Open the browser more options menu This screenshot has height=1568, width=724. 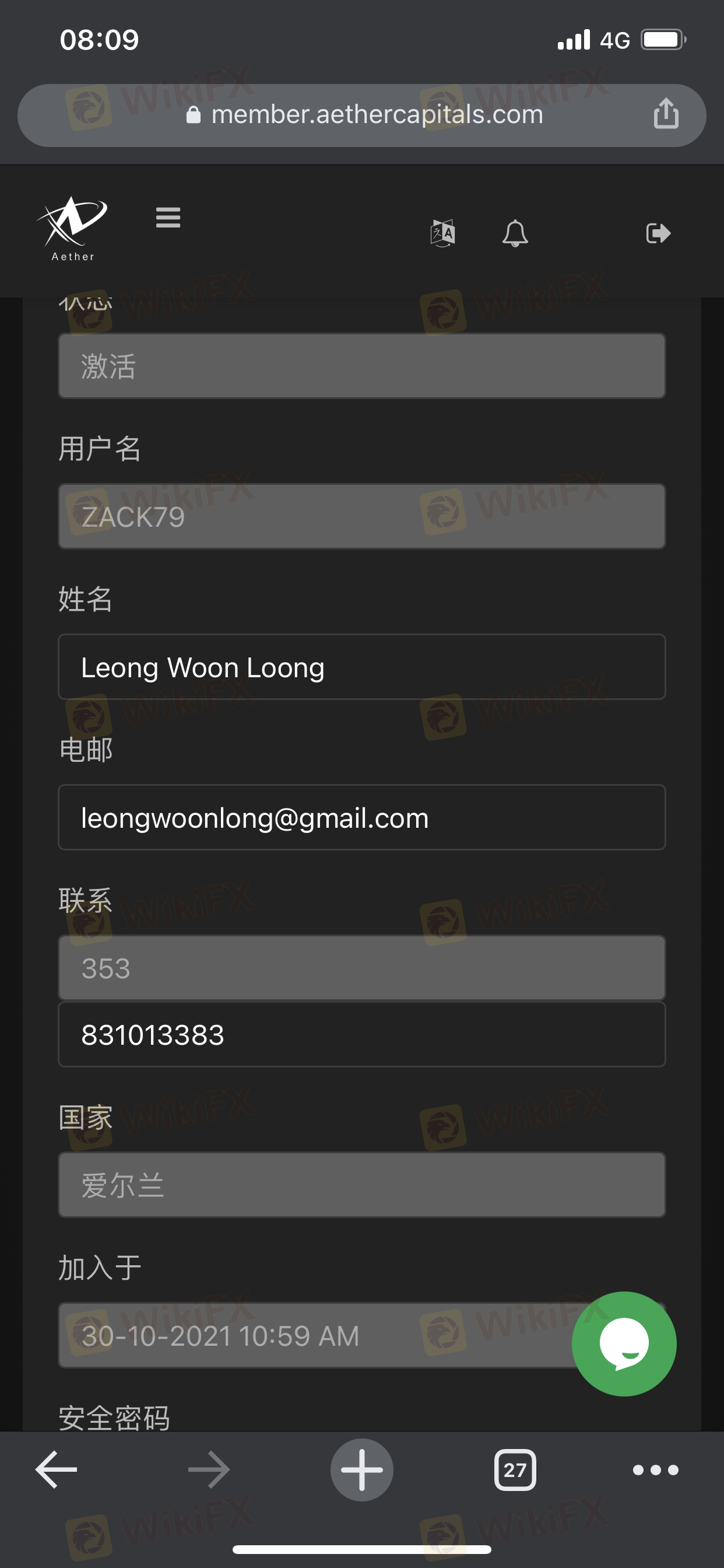(x=655, y=1469)
